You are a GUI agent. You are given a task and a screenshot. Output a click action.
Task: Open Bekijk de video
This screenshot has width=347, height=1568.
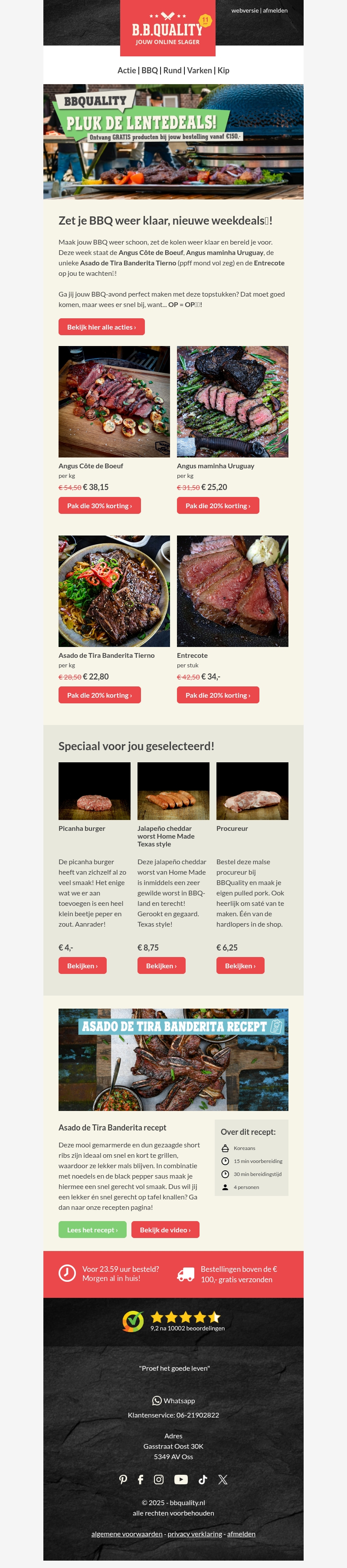[x=165, y=1230]
